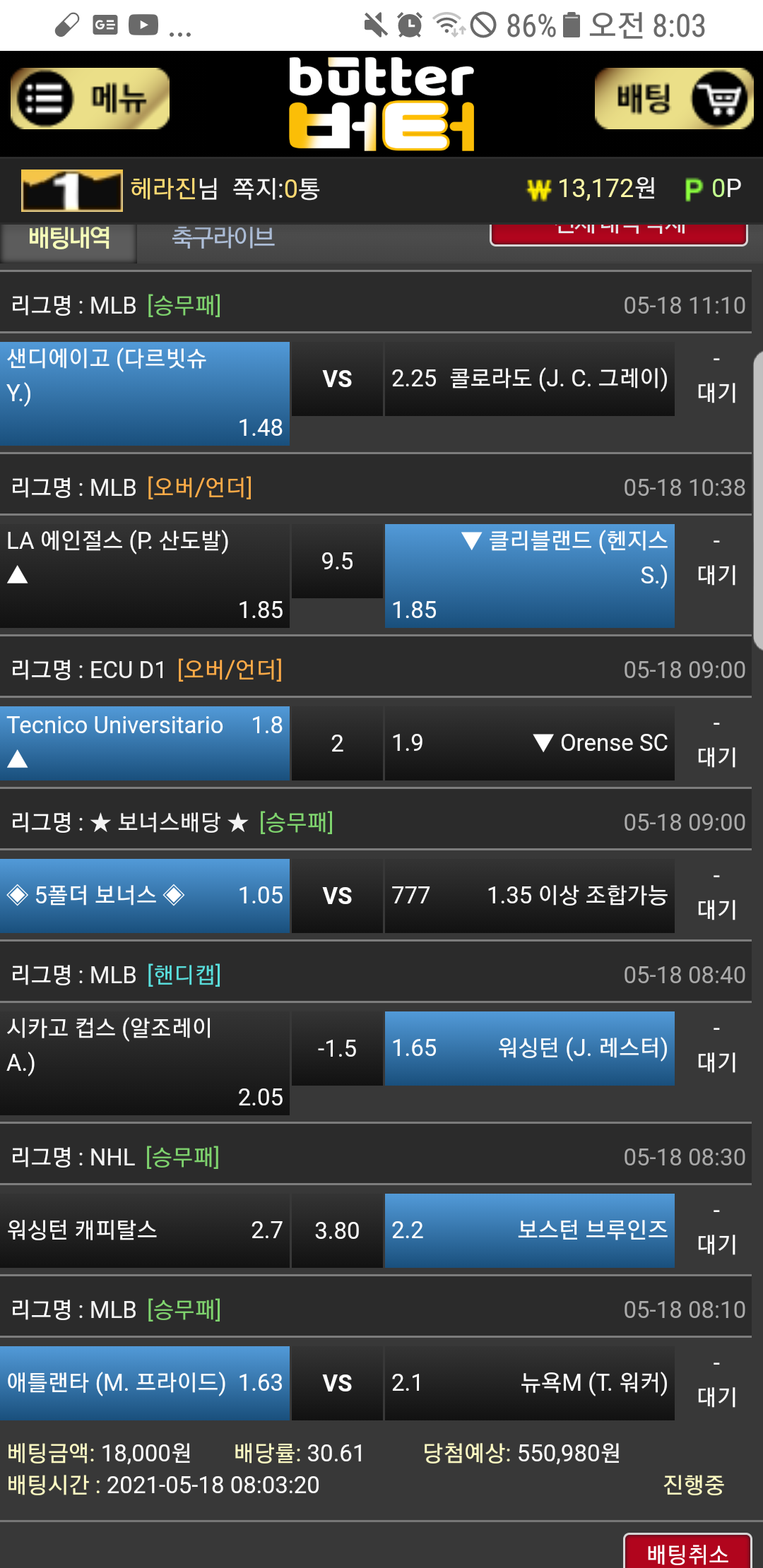Open the 배팅 cart button
This screenshot has height=1568, width=763.
(x=673, y=99)
